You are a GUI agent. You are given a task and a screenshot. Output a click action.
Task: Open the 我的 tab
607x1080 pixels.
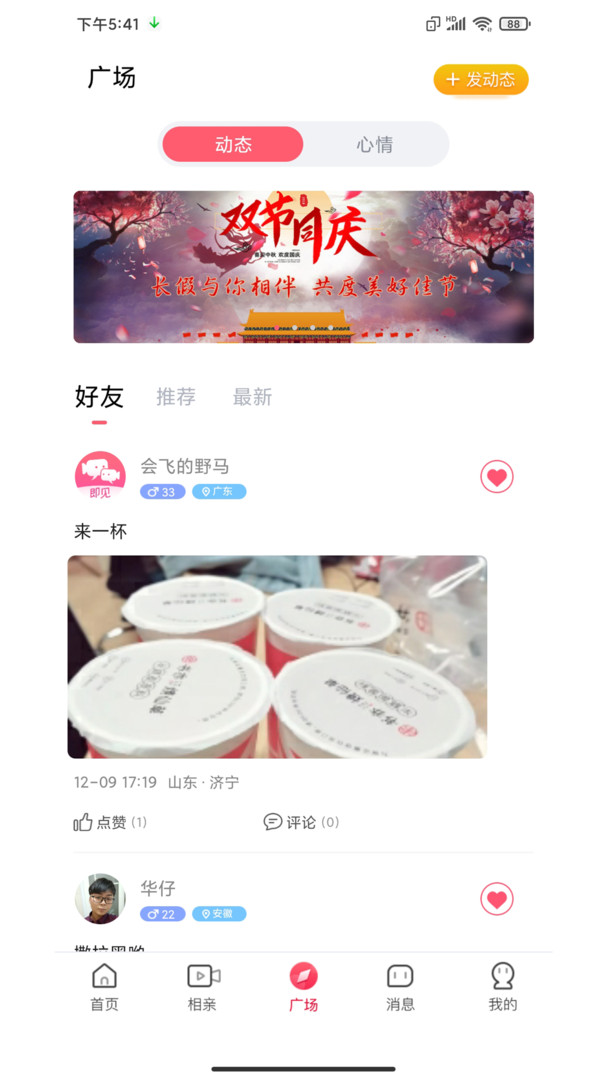pyautogui.click(x=503, y=987)
